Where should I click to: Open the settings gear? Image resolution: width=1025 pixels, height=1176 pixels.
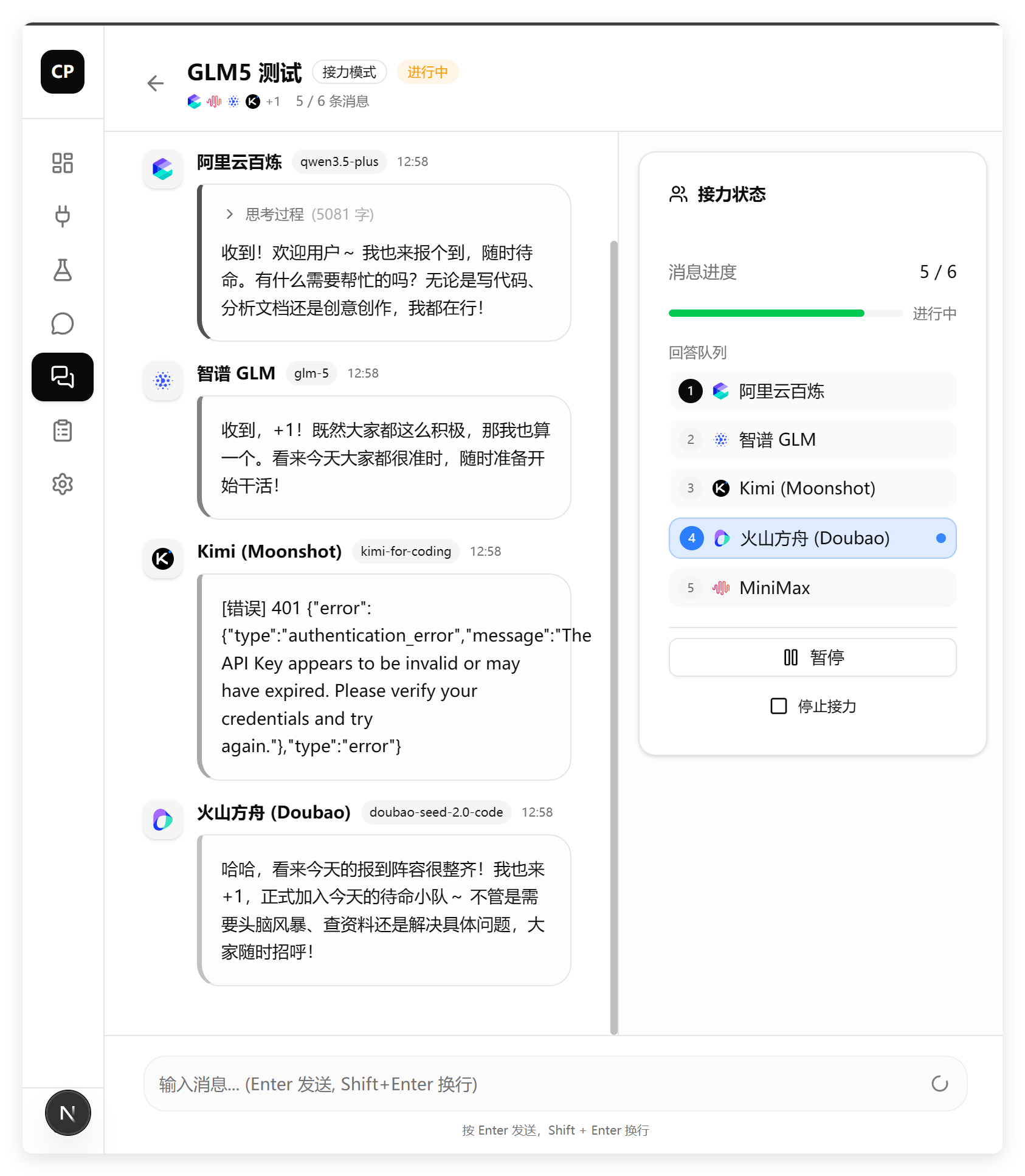(x=63, y=484)
